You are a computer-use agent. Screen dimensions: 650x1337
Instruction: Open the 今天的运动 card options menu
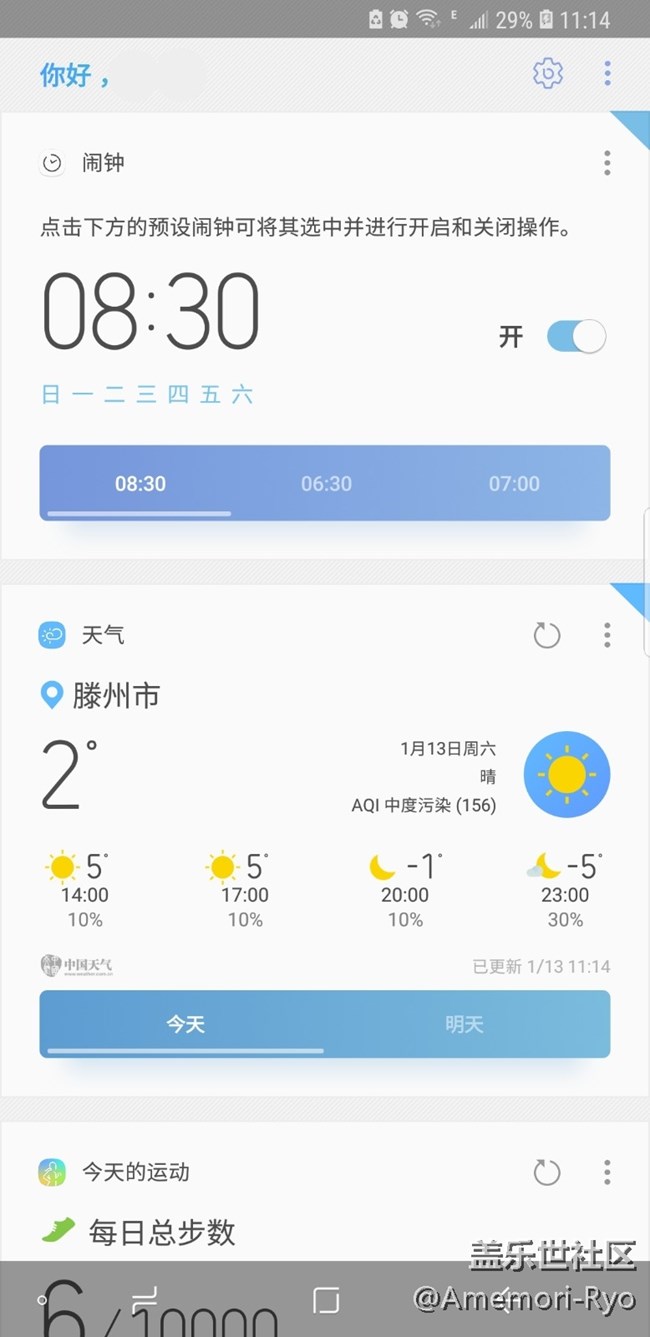(607, 1172)
